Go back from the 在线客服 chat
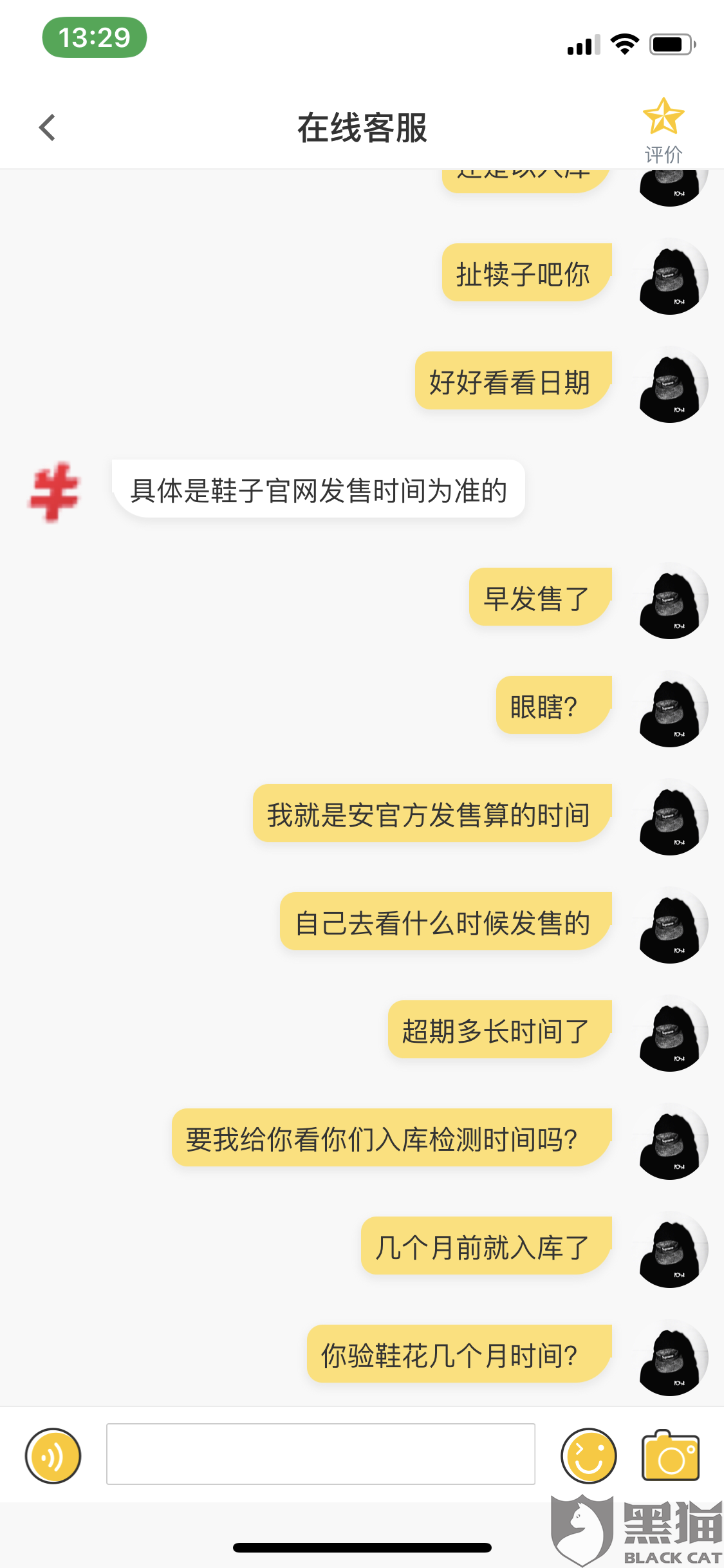This screenshot has width=724, height=1568. (x=47, y=127)
